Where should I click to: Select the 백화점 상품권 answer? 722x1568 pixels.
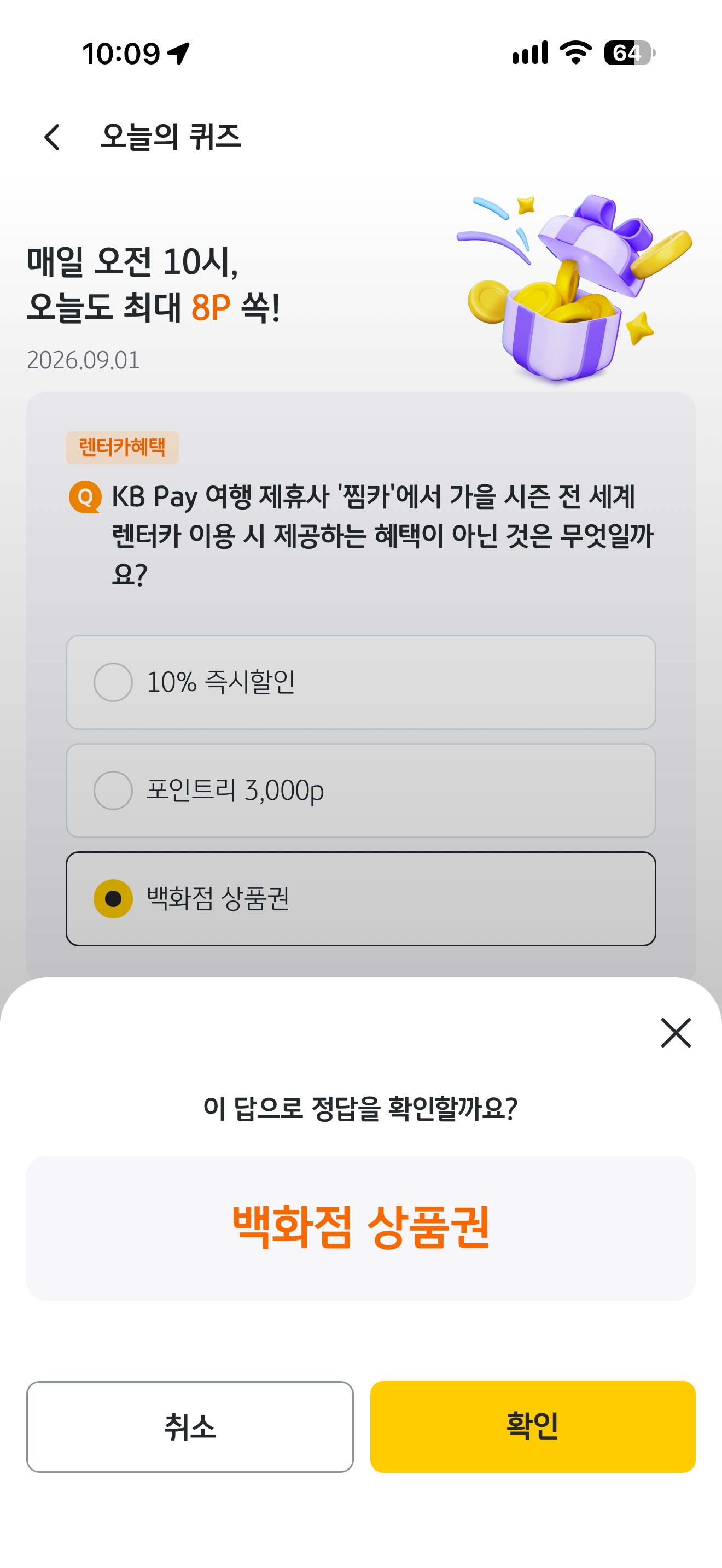[360, 898]
